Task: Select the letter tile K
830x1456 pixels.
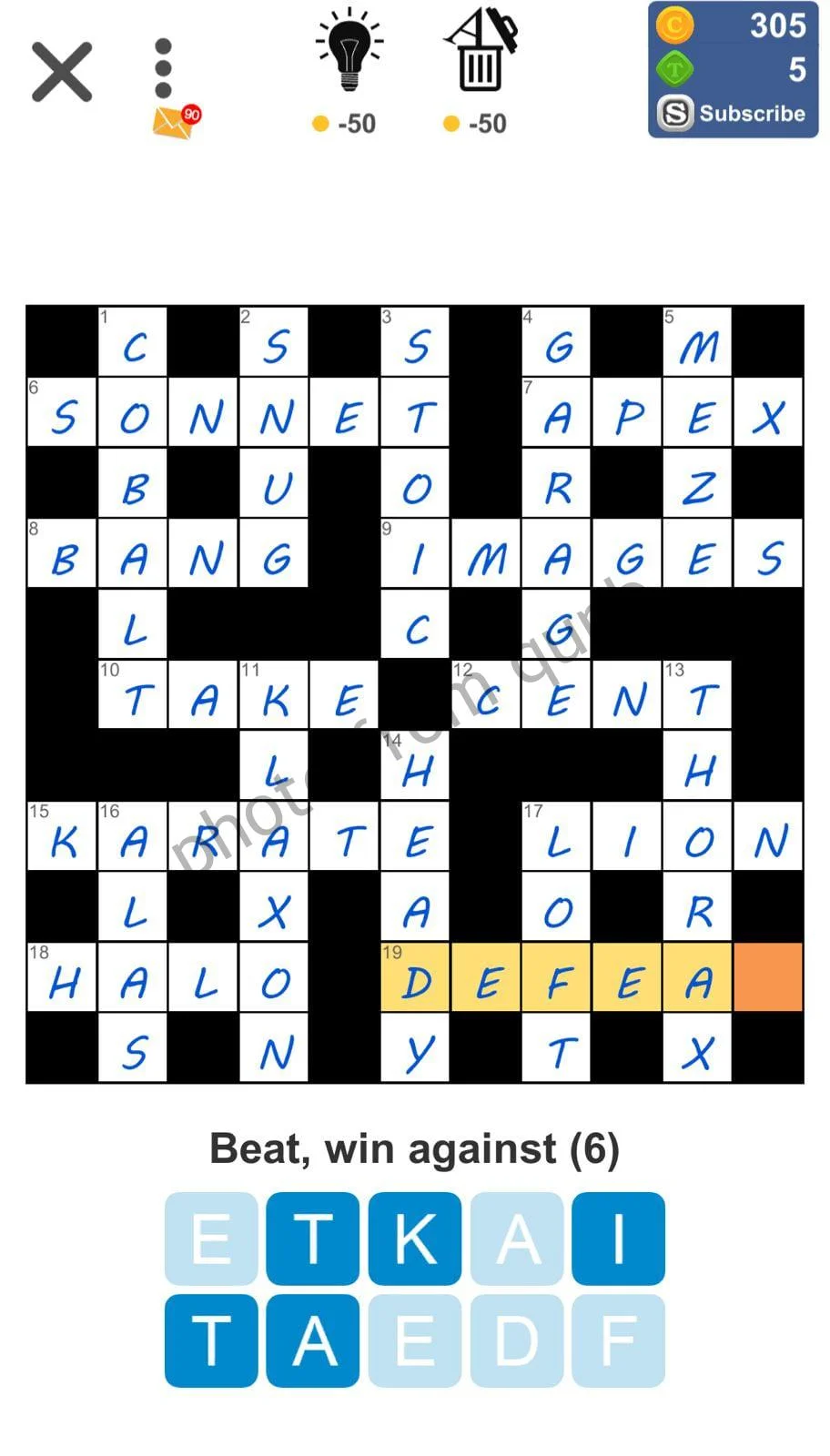Action: tap(415, 1239)
